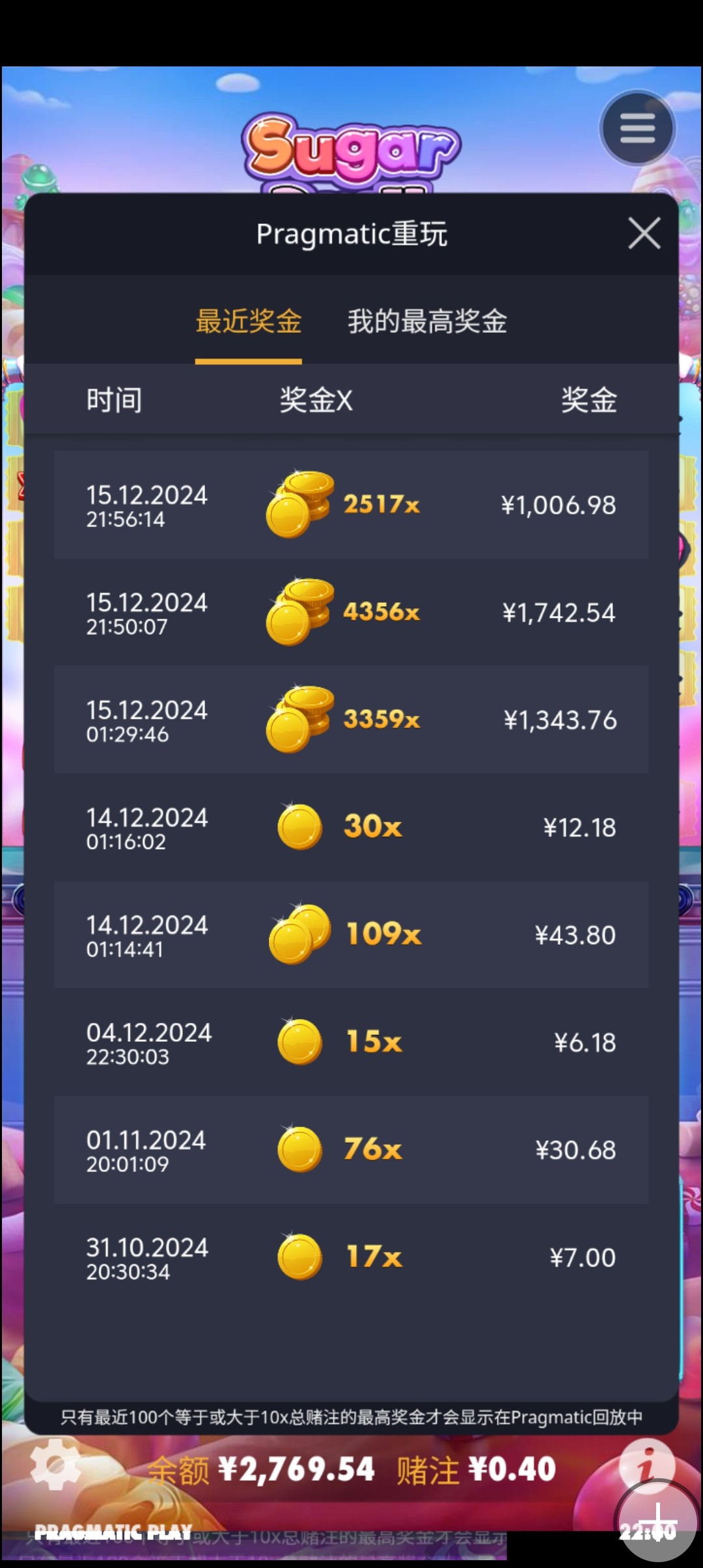703x1568 pixels.
Task: Select the 最近奖金 tab
Action: point(249,322)
